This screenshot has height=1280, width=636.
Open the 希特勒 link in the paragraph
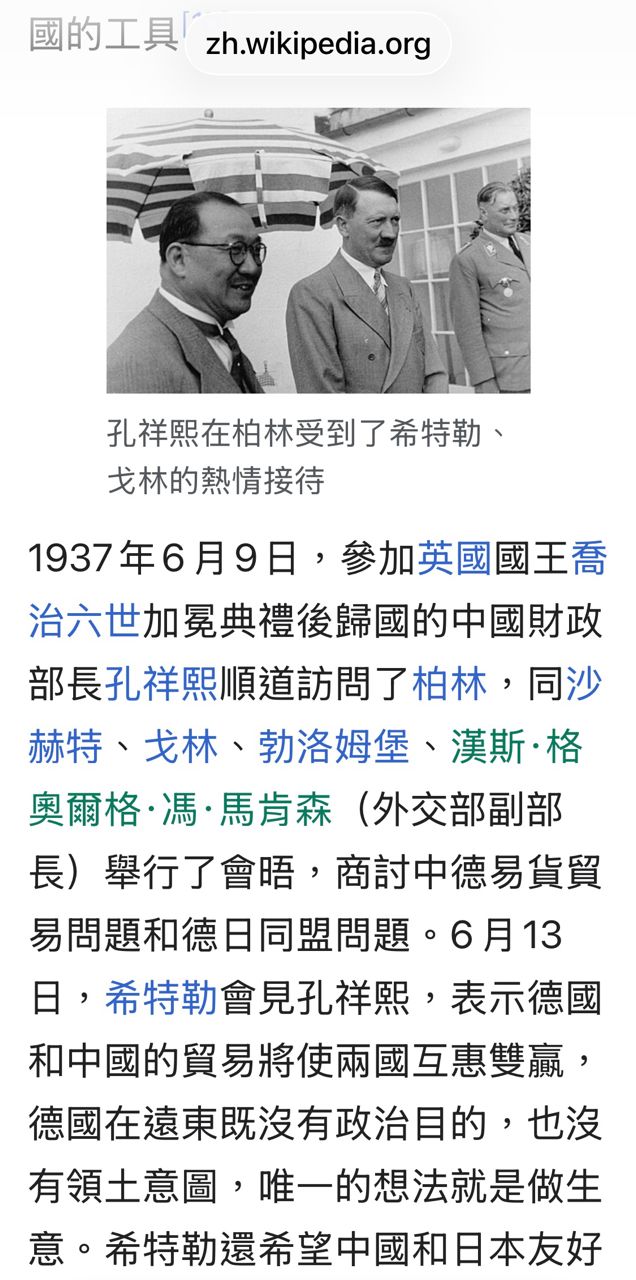[x=161, y=999]
